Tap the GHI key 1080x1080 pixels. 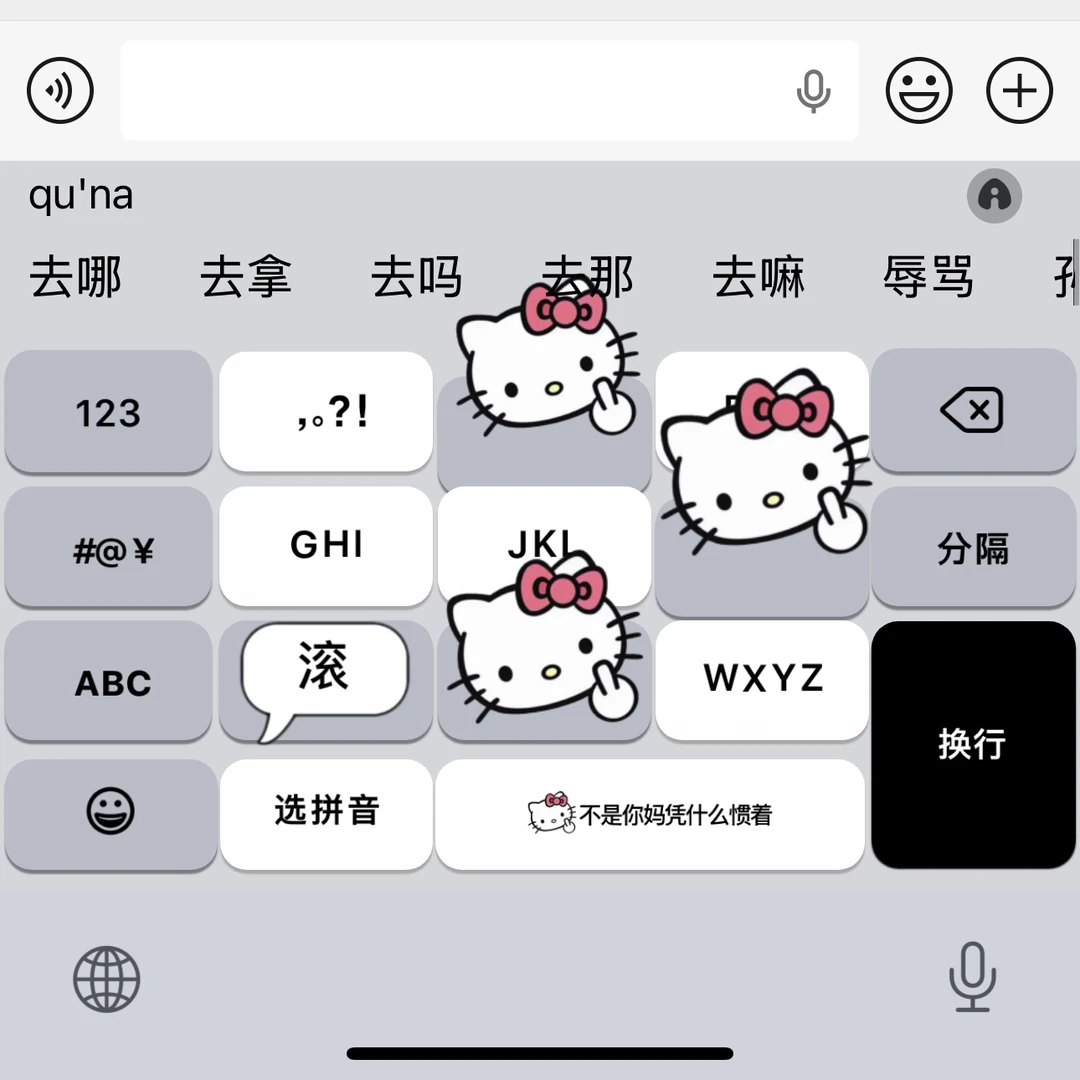326,547
